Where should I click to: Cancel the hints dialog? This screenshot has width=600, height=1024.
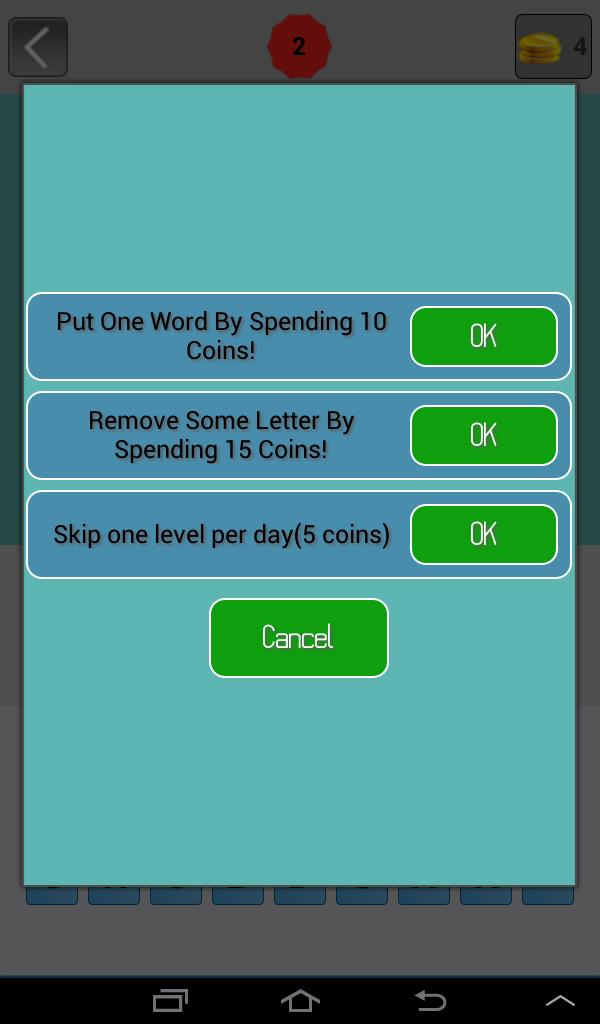(x=298, y=638)
